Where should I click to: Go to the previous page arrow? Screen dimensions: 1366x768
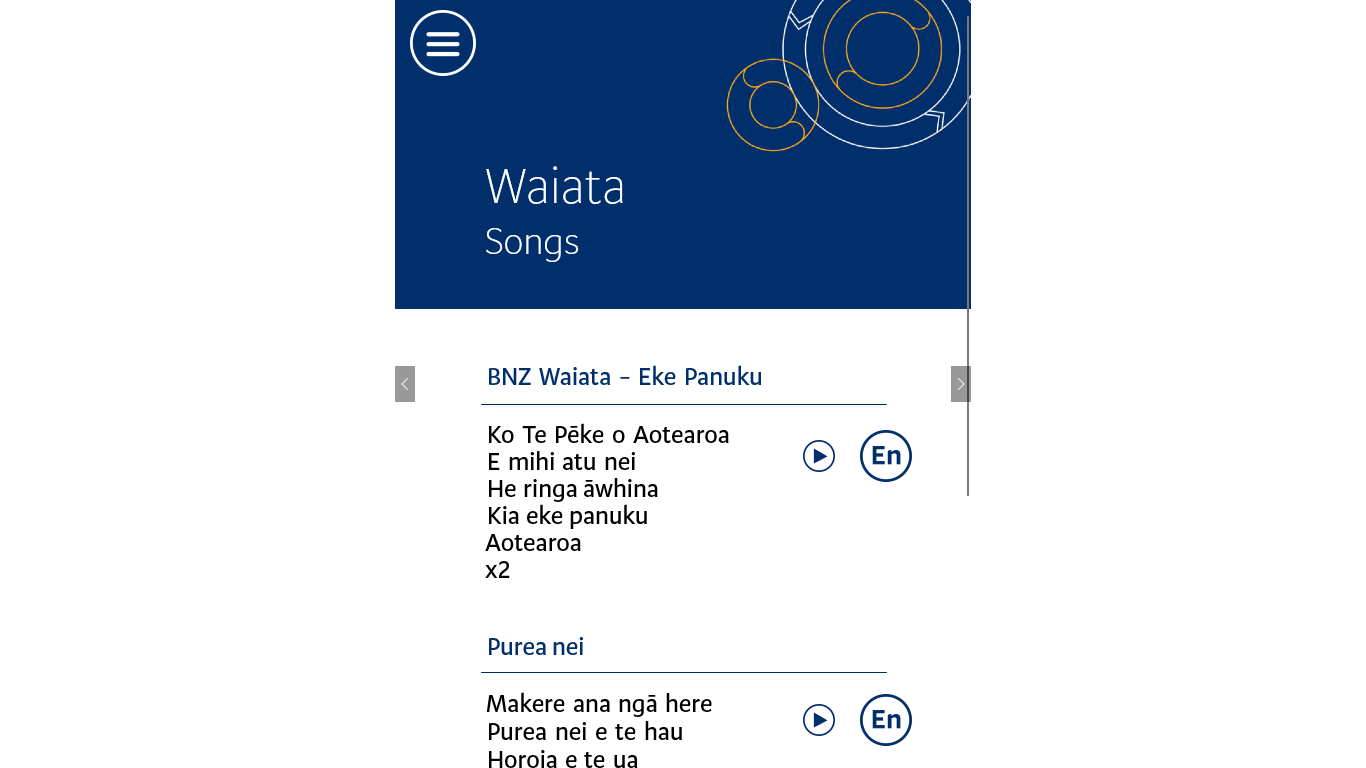(x=405, y=384)
